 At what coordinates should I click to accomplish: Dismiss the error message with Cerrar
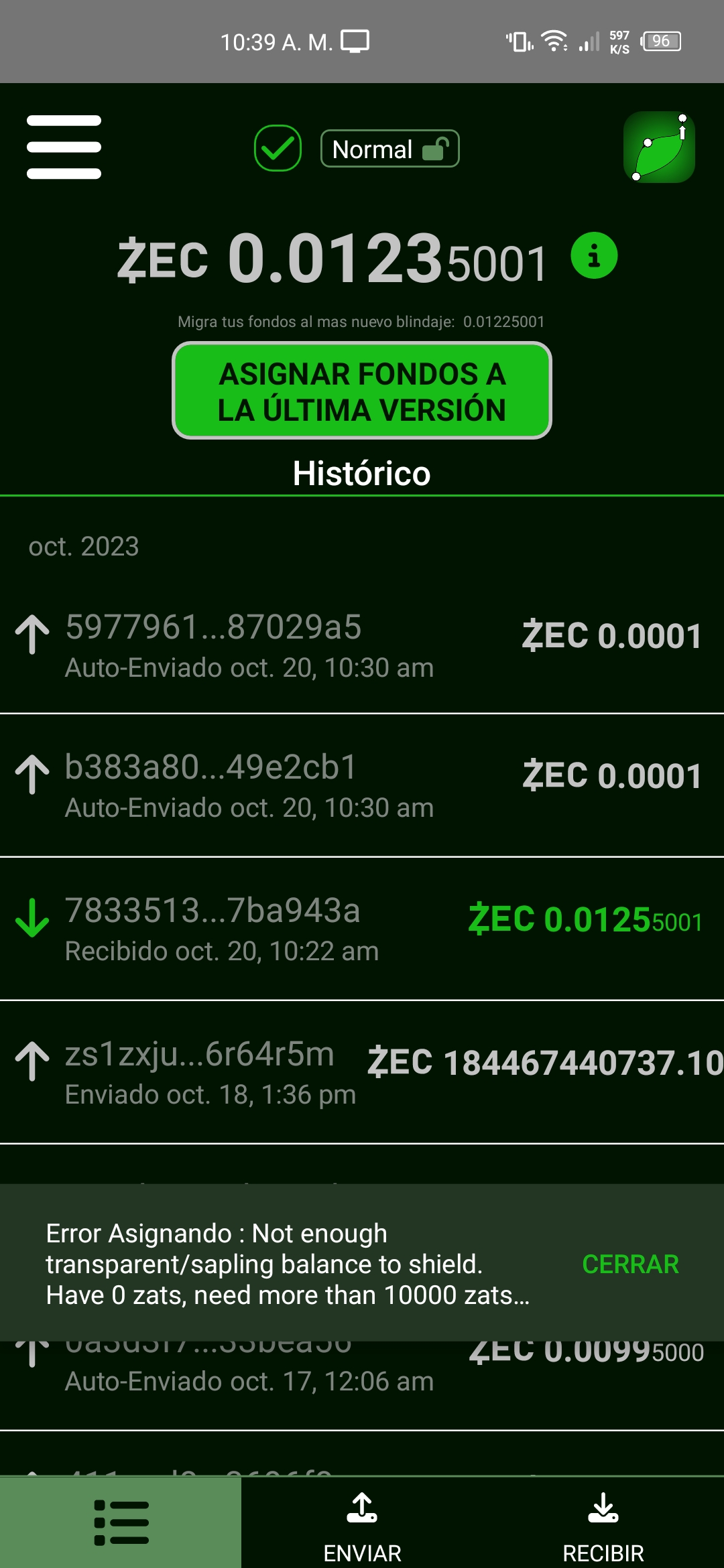(x=630, y=1264)
